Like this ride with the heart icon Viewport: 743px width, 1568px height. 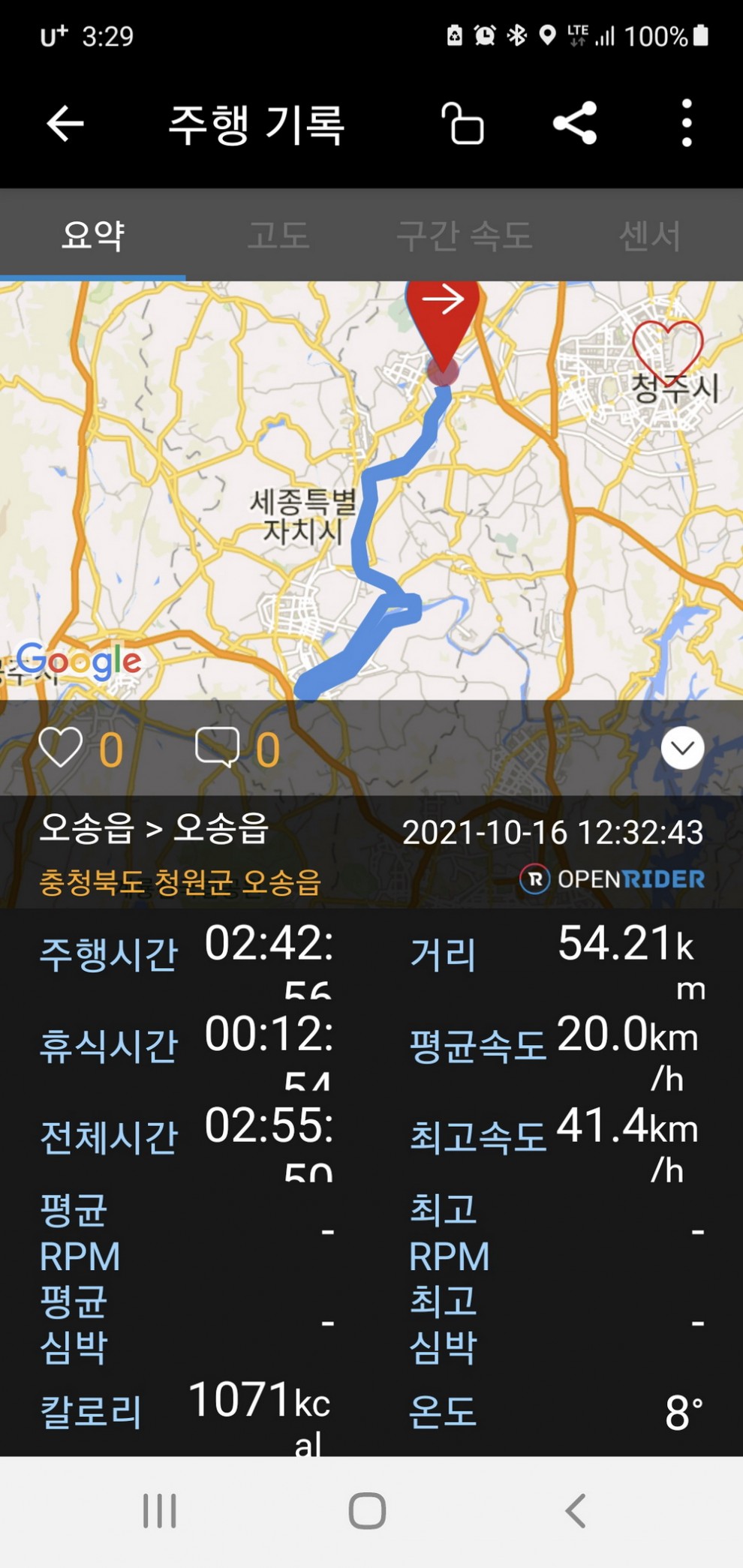point(61,748)
